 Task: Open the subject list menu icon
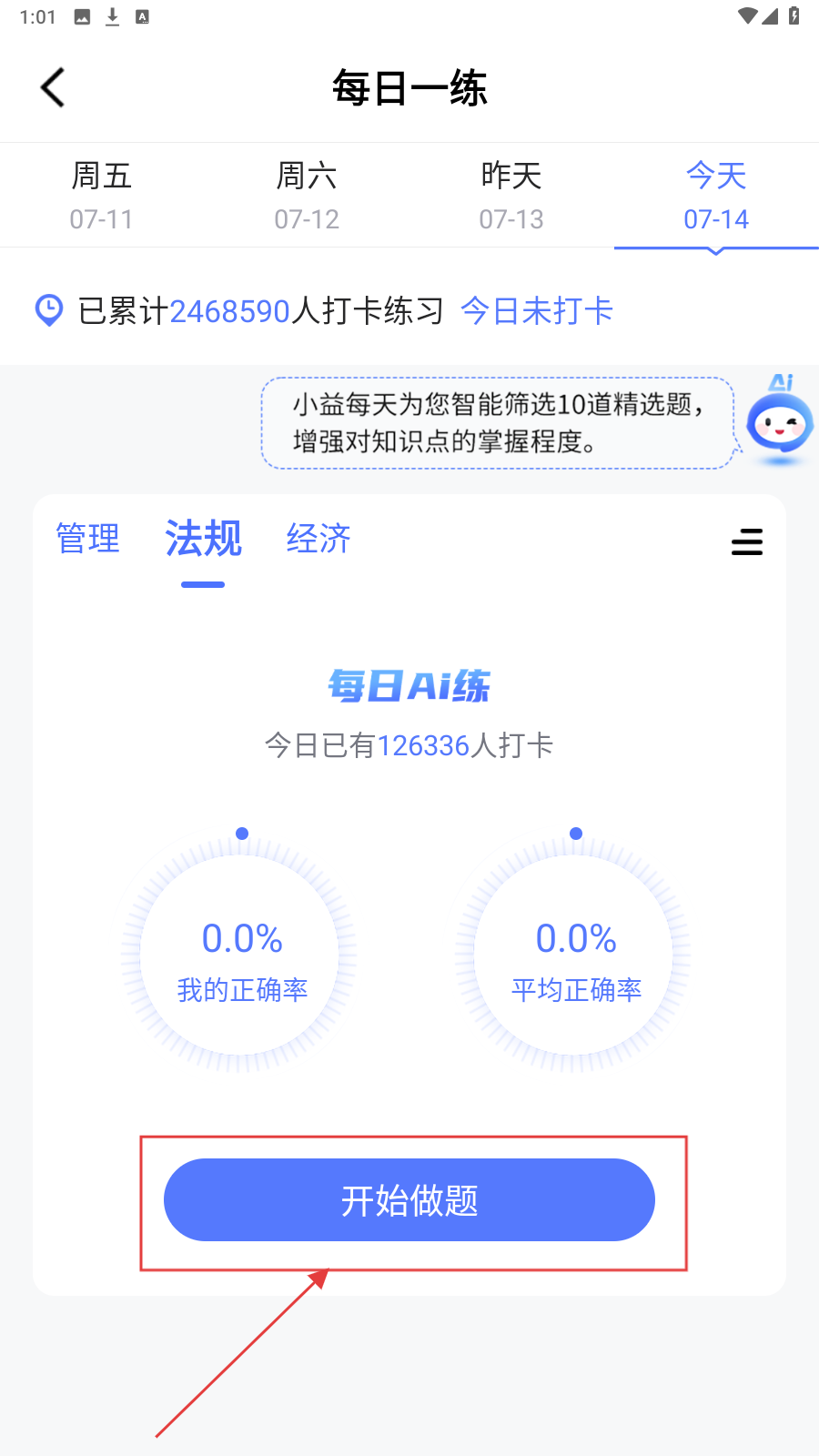pos(747,542)
